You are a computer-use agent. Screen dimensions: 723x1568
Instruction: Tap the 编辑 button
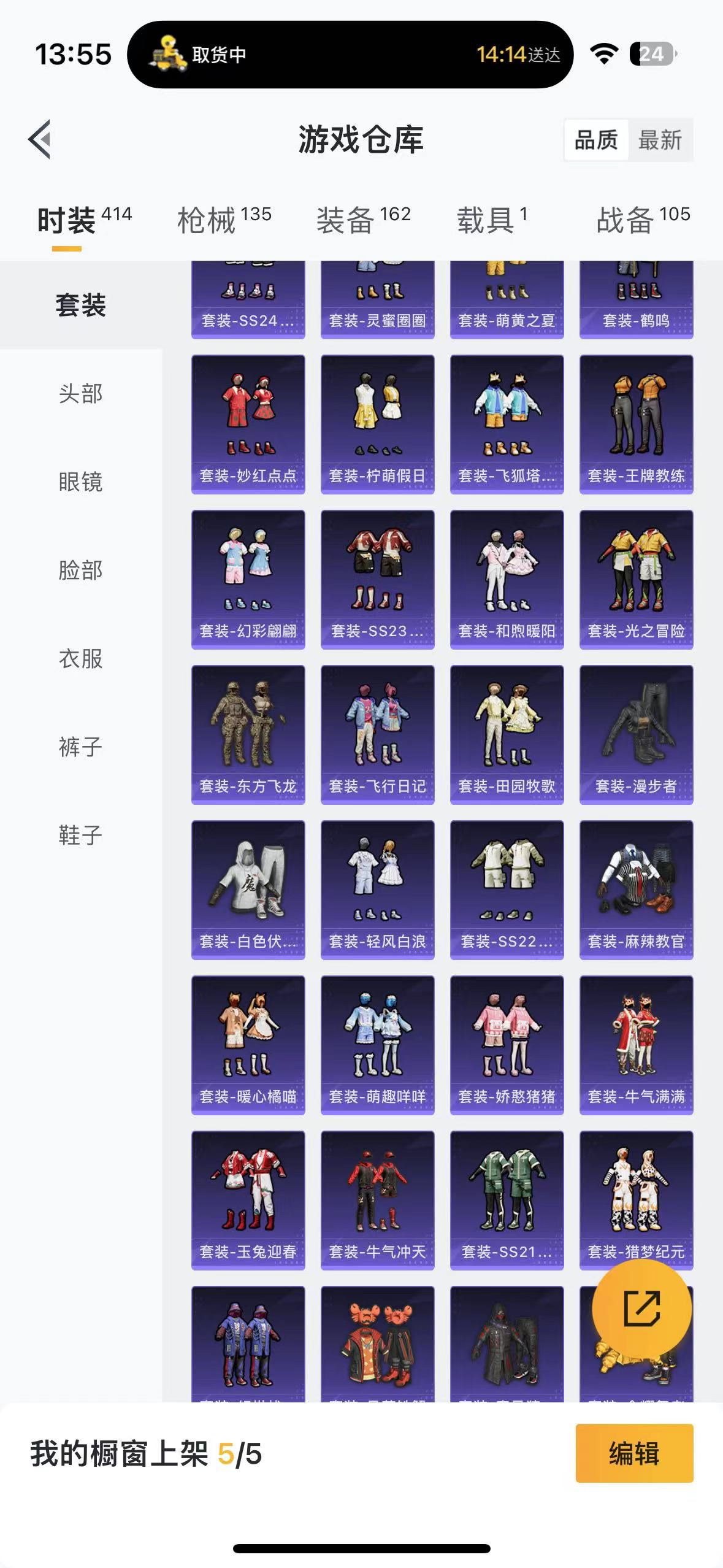[x=634, y=1453]
